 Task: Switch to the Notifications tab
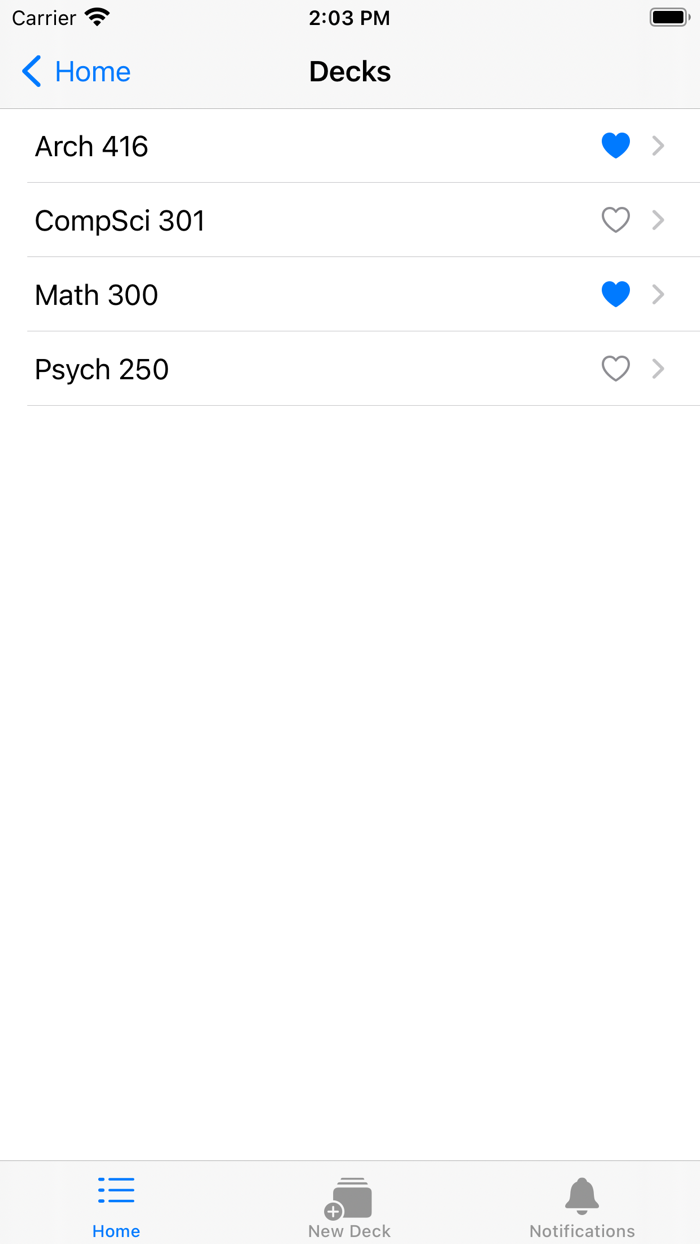click(582, 1206)
